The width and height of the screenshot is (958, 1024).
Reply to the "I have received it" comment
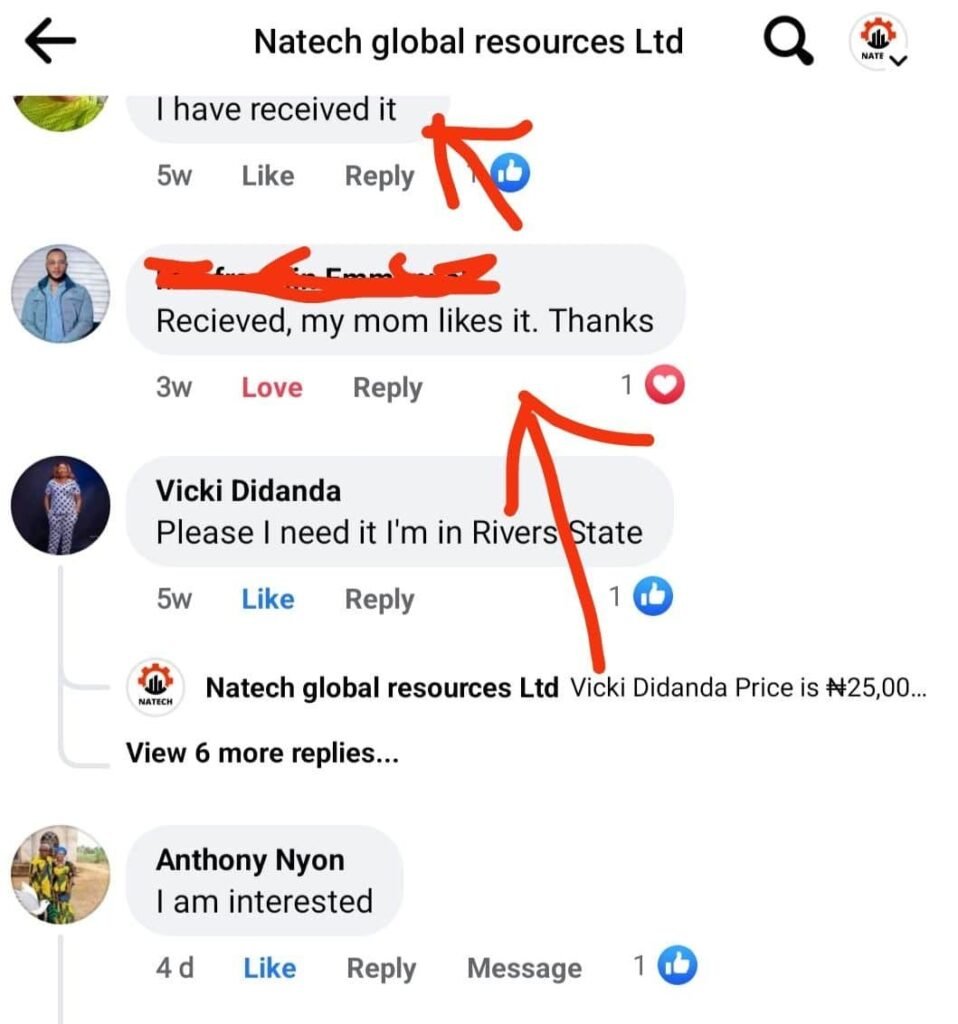(x=379, y=176)
